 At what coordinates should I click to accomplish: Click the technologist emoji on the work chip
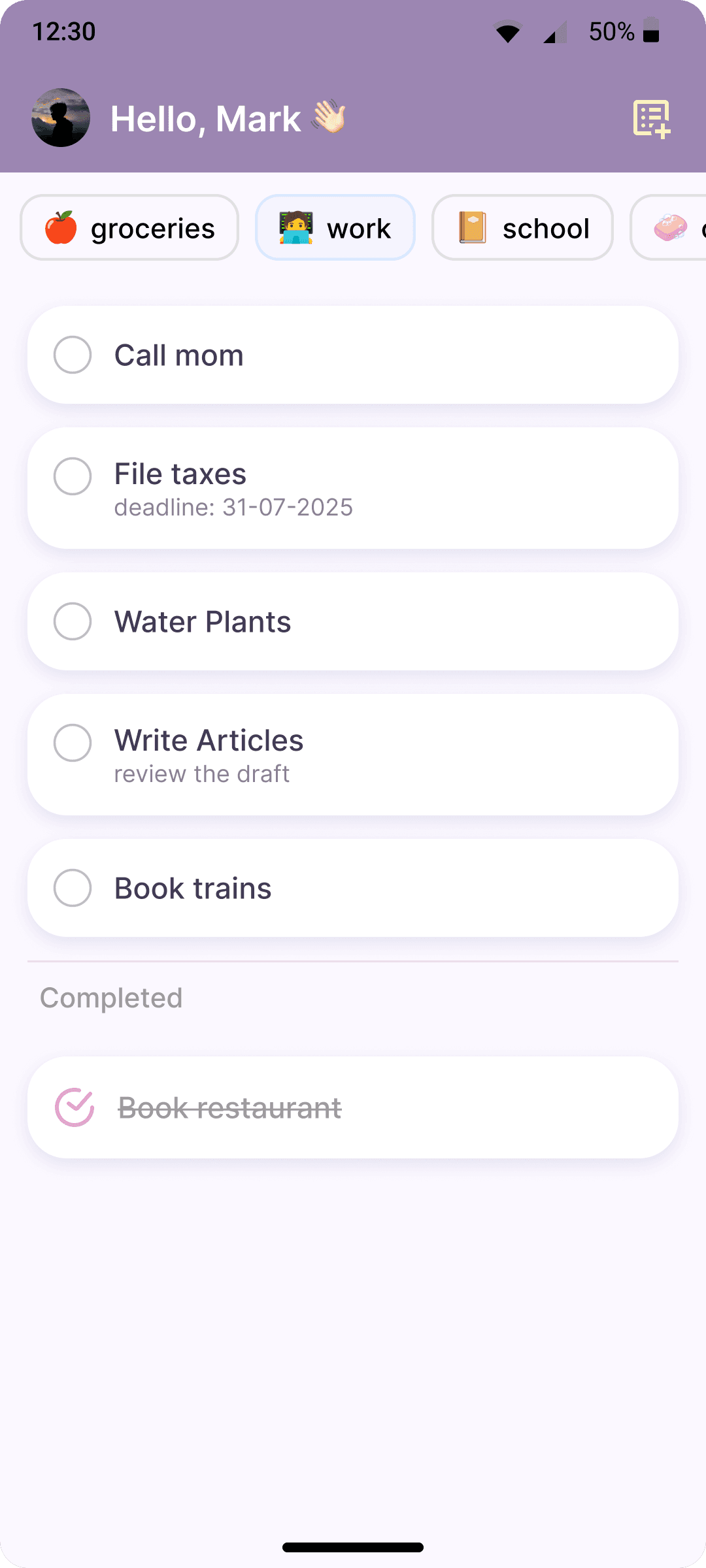(295, 227)
